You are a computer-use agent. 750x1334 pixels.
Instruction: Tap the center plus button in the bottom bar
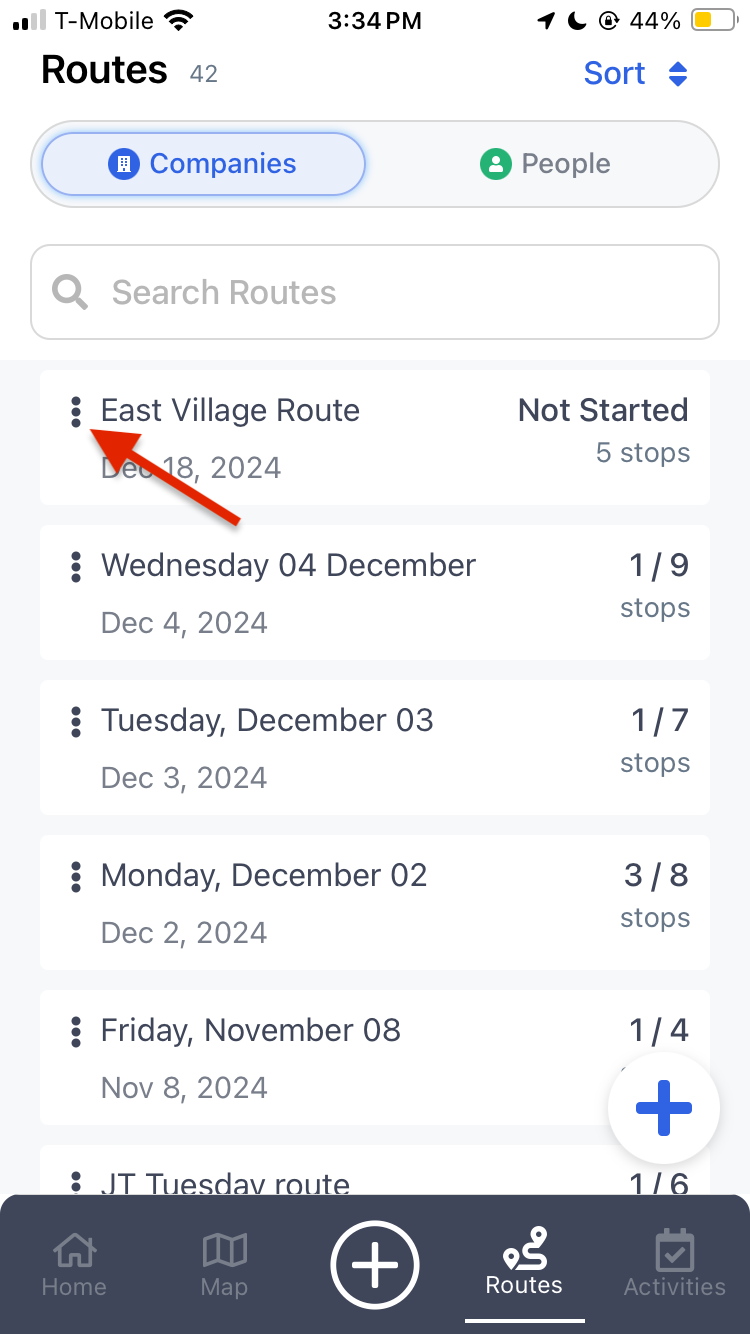[375, 1264]
